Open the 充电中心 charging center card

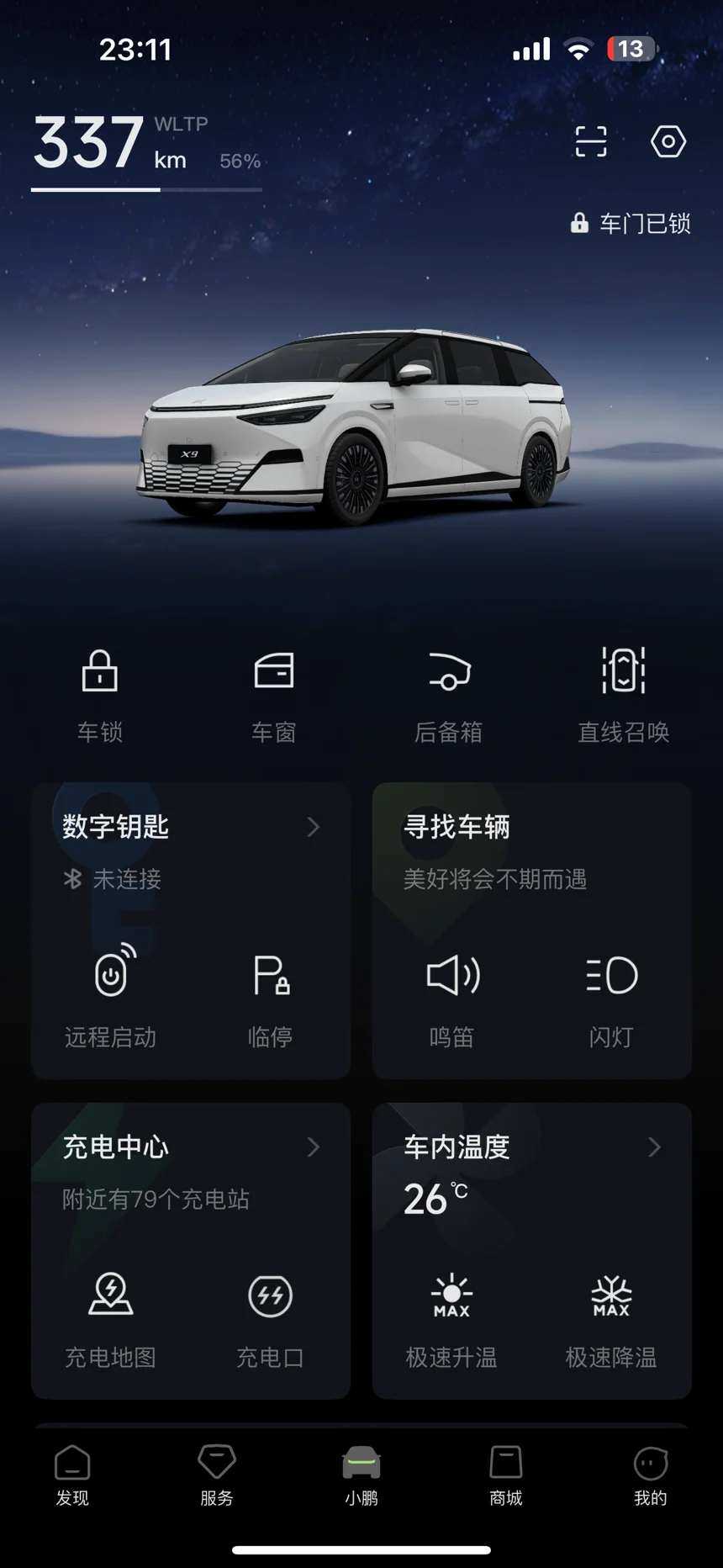(x=190, y=1147)
